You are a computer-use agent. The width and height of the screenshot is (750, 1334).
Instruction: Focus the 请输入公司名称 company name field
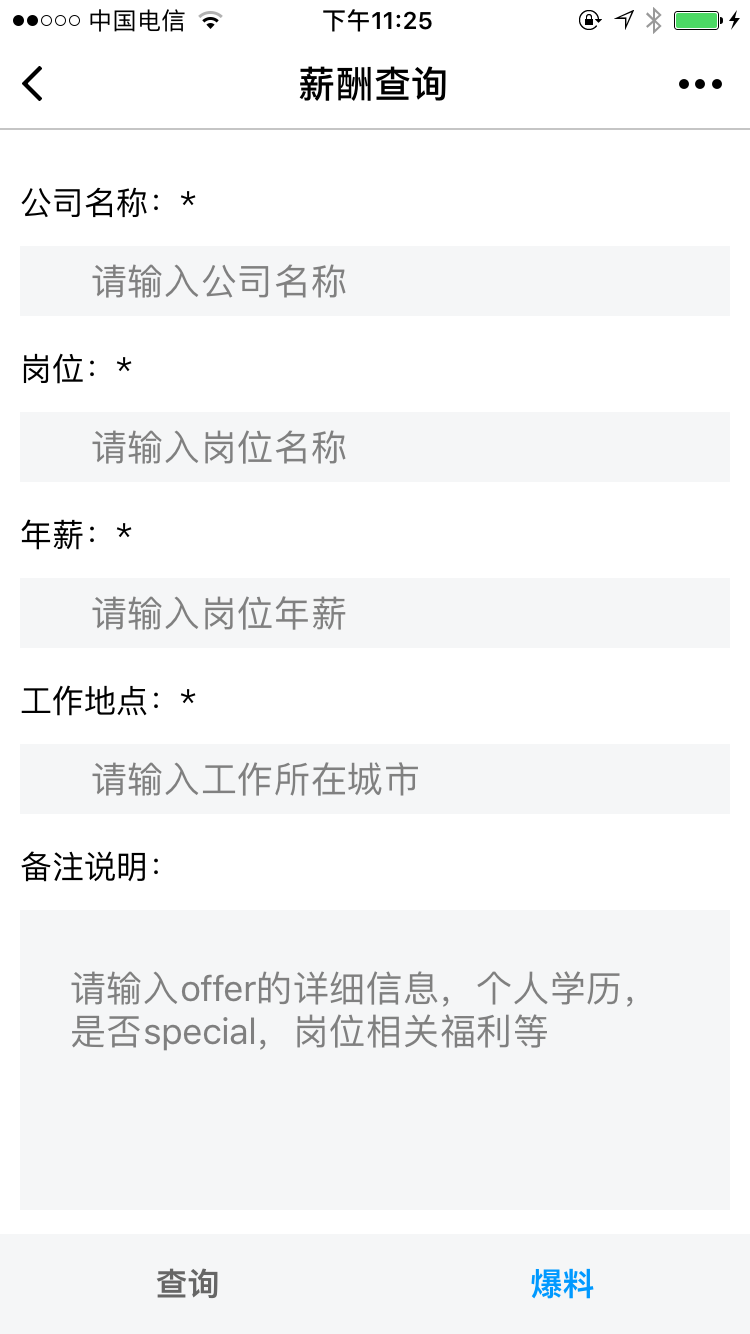point(375,281)
